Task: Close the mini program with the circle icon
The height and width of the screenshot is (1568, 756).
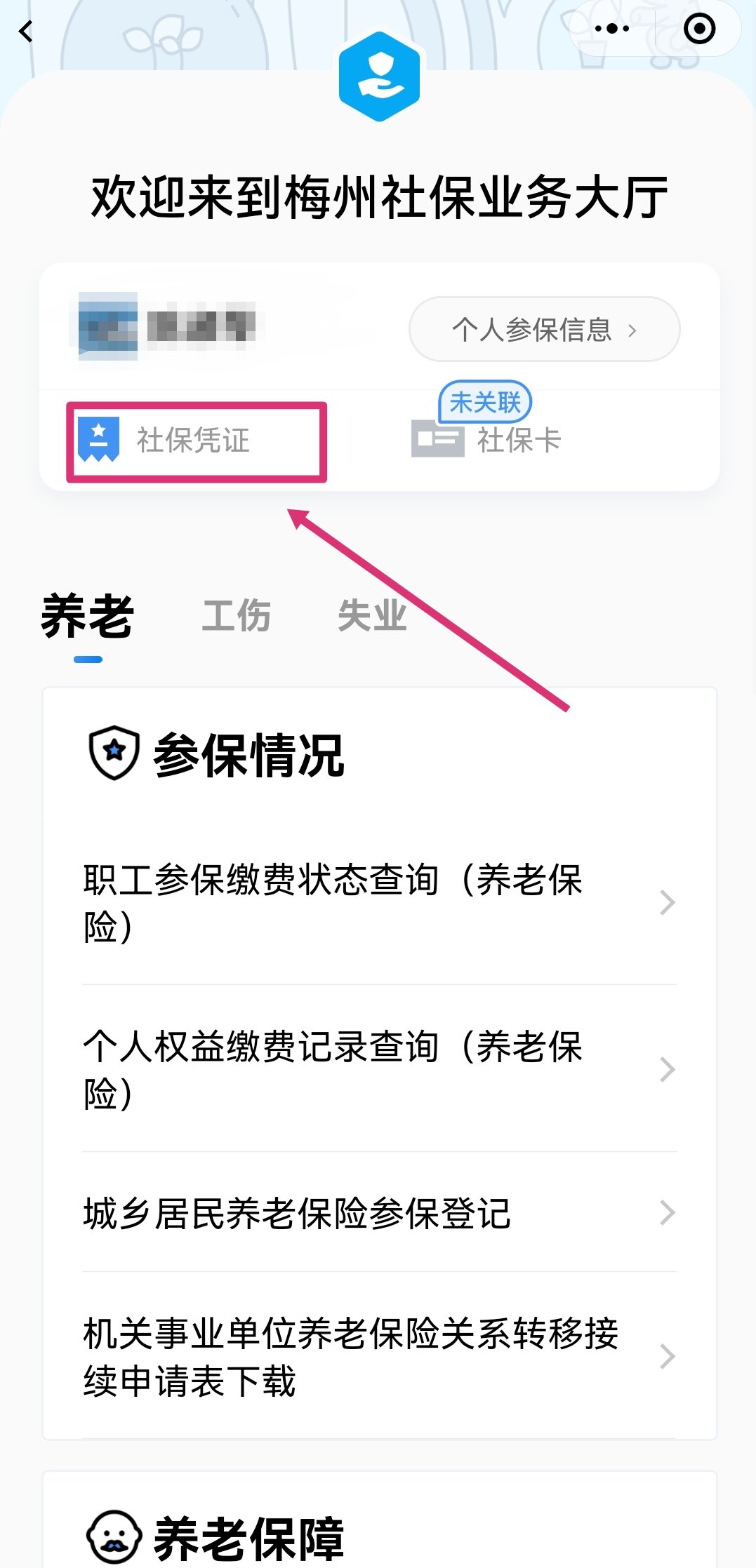Action: point(699,29)
